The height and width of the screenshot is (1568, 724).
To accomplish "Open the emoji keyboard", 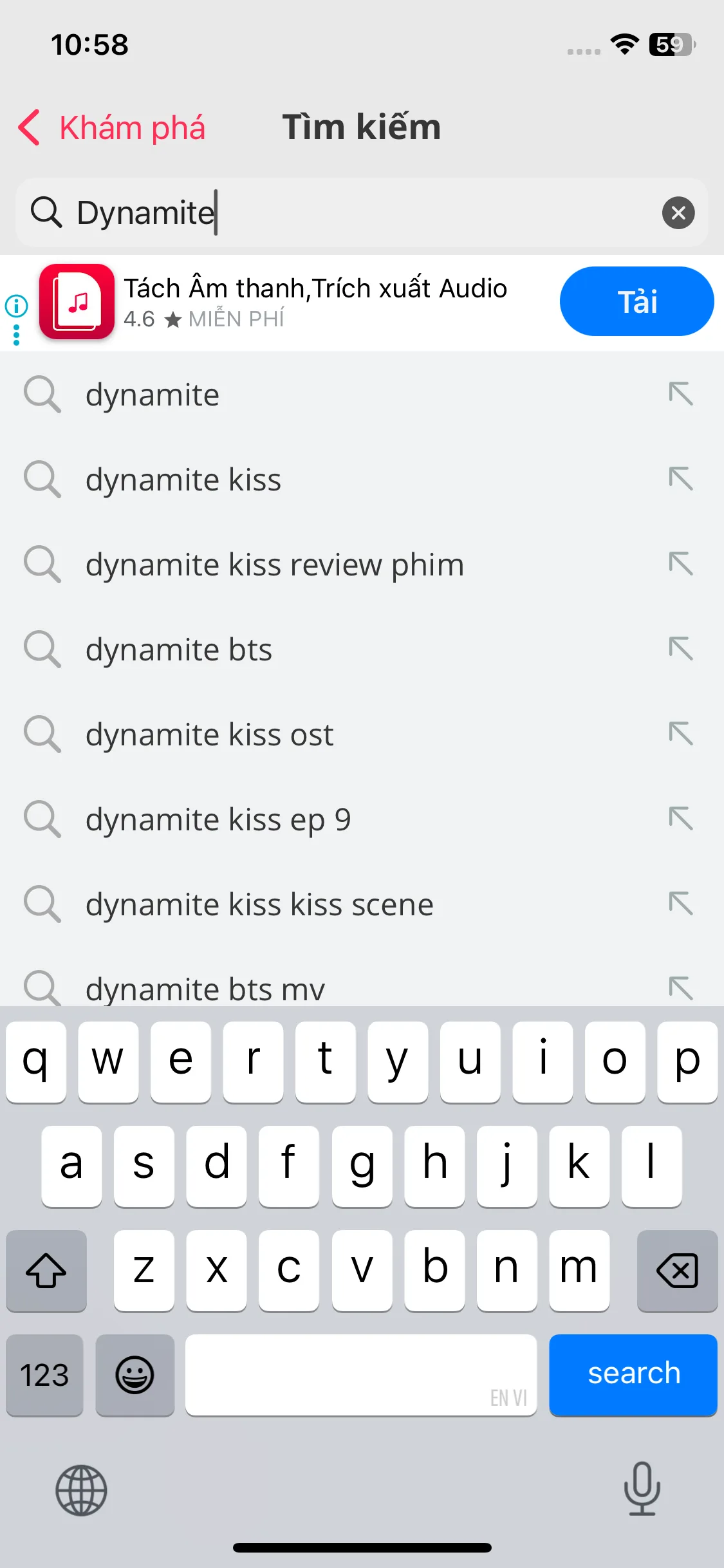I will tap(135, 1375).
